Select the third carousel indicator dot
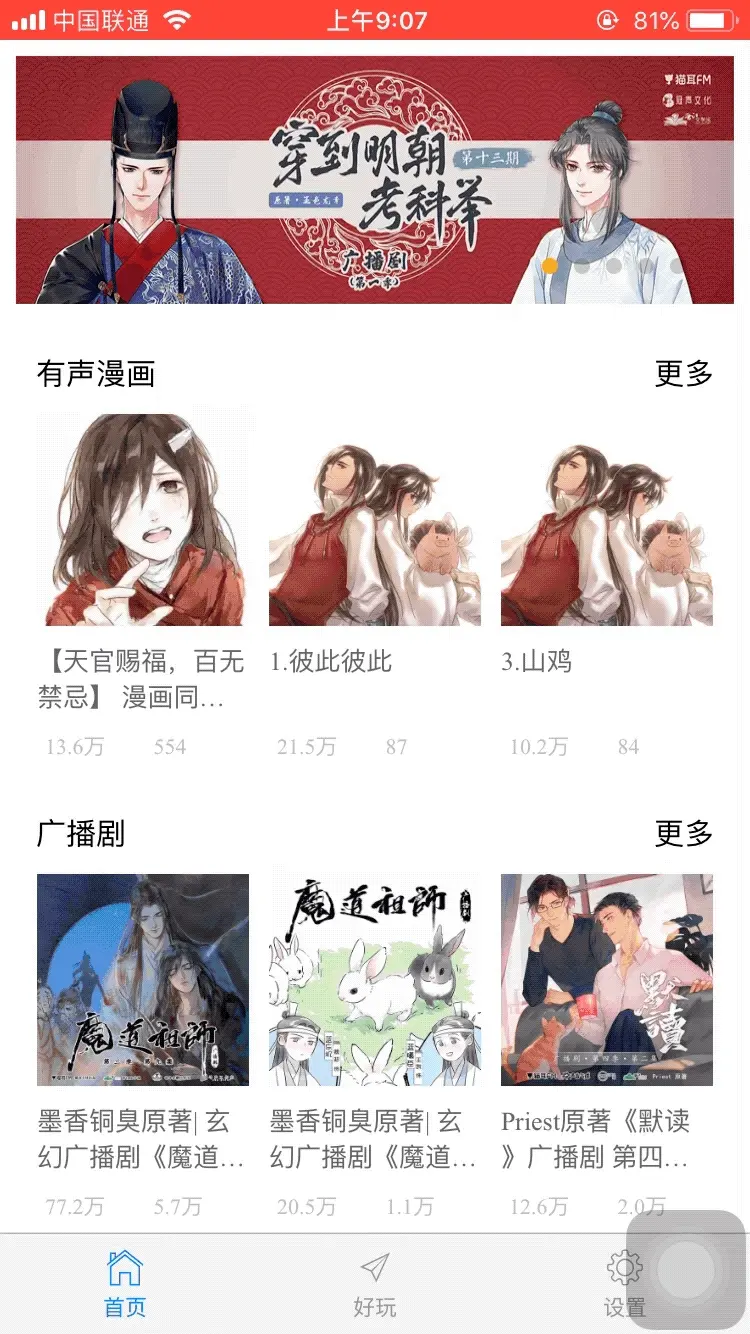750x1334 pixels. point(614,266)
